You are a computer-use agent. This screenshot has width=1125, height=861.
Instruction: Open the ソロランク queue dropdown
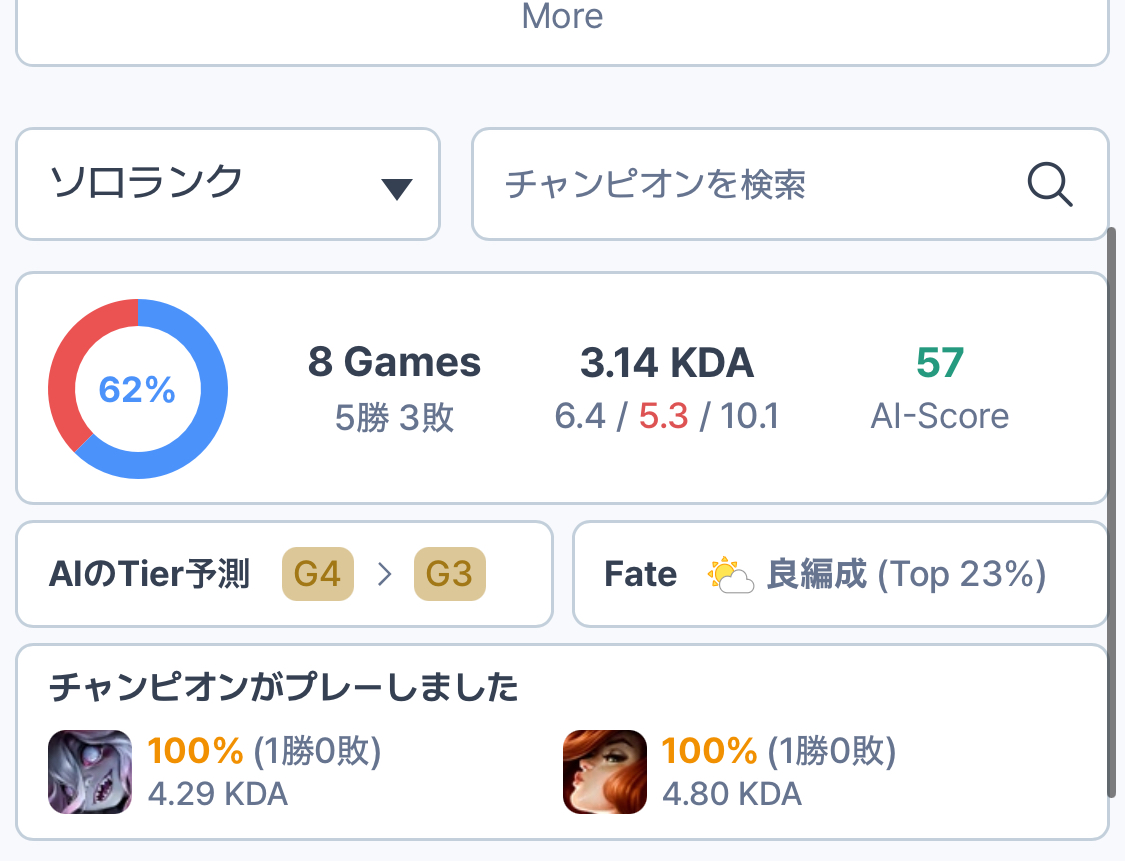coord(228,184)
